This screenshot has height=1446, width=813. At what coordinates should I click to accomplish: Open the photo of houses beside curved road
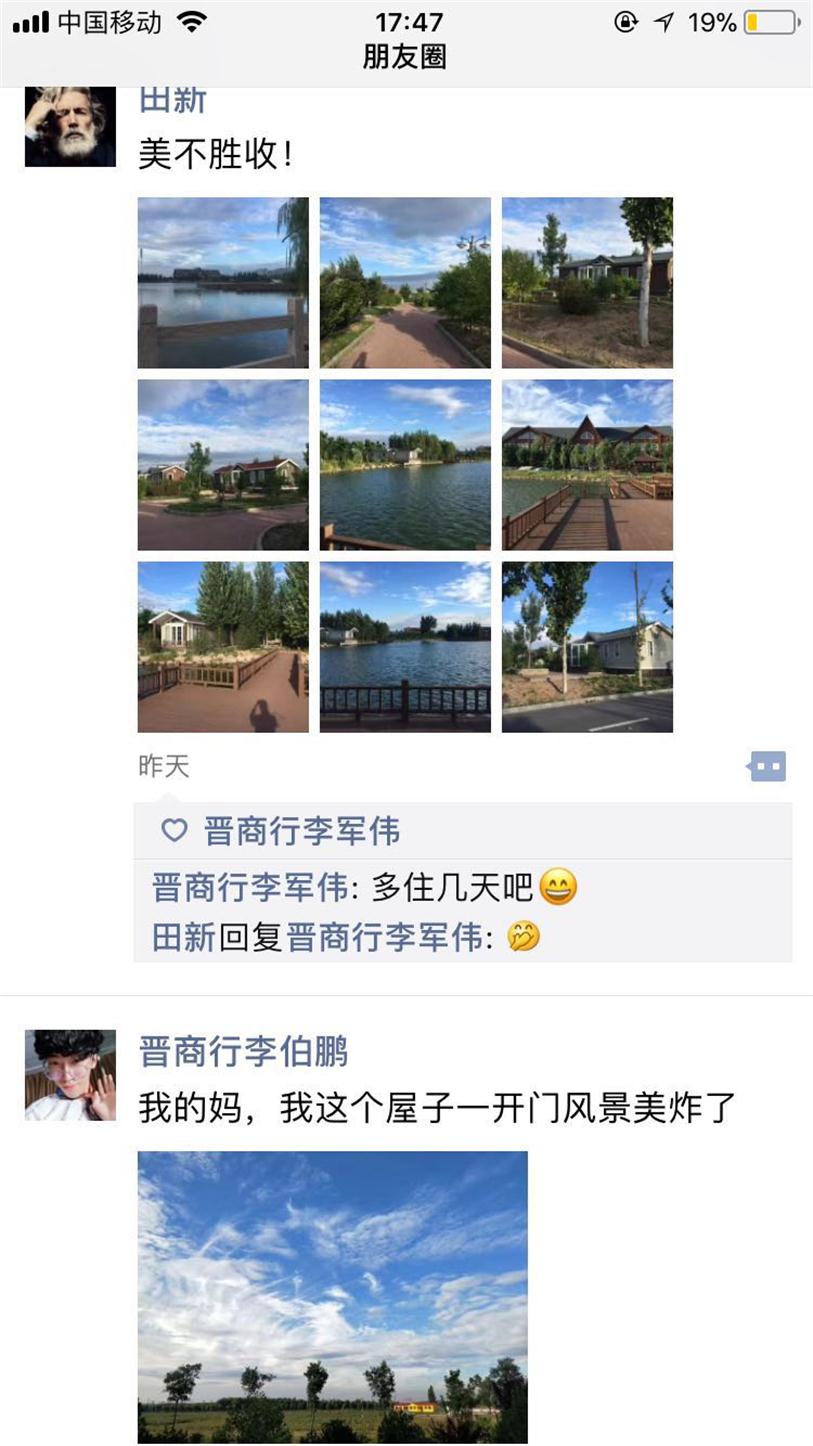(223, 465)
